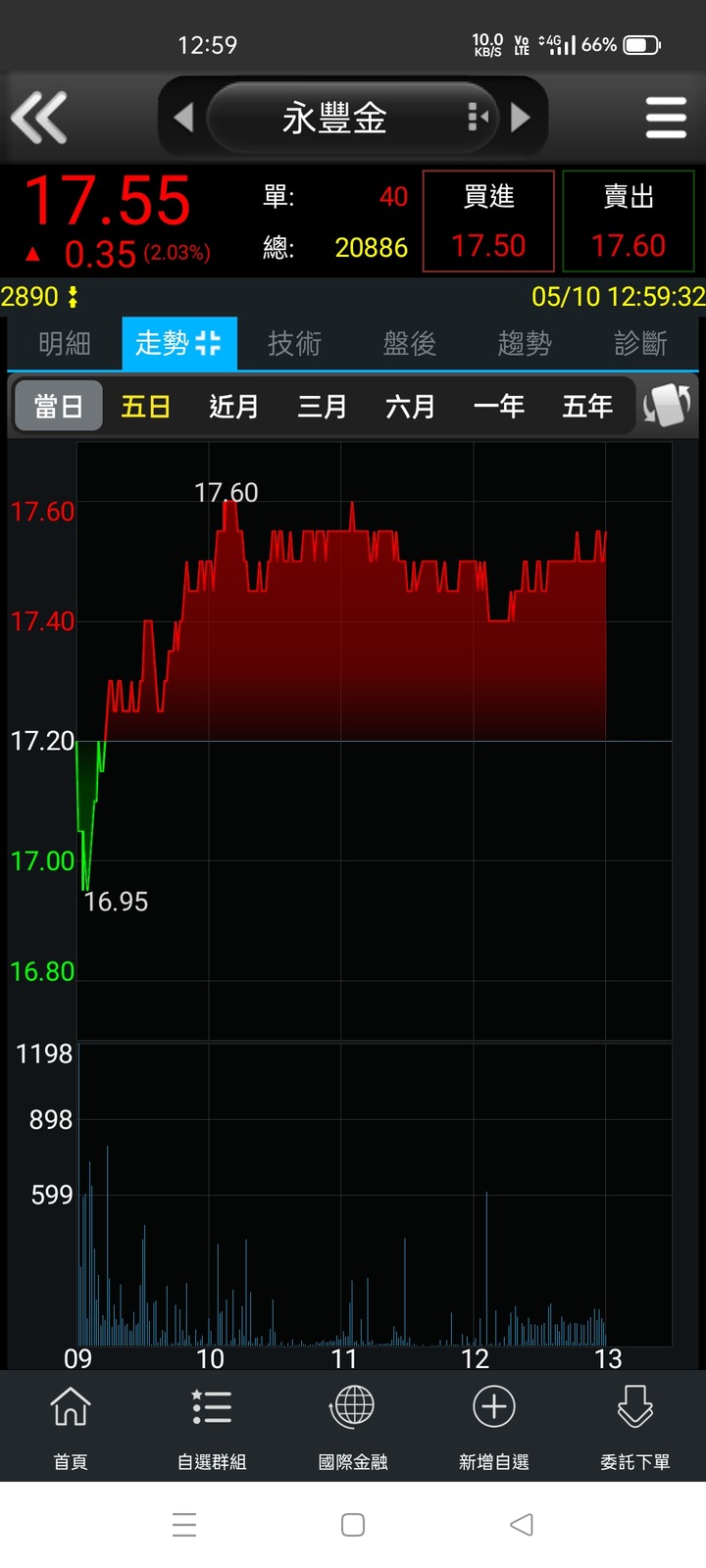706x1568 pixels.
Task: Open the 診斷 tab
Action: click(x=640, y=343)
